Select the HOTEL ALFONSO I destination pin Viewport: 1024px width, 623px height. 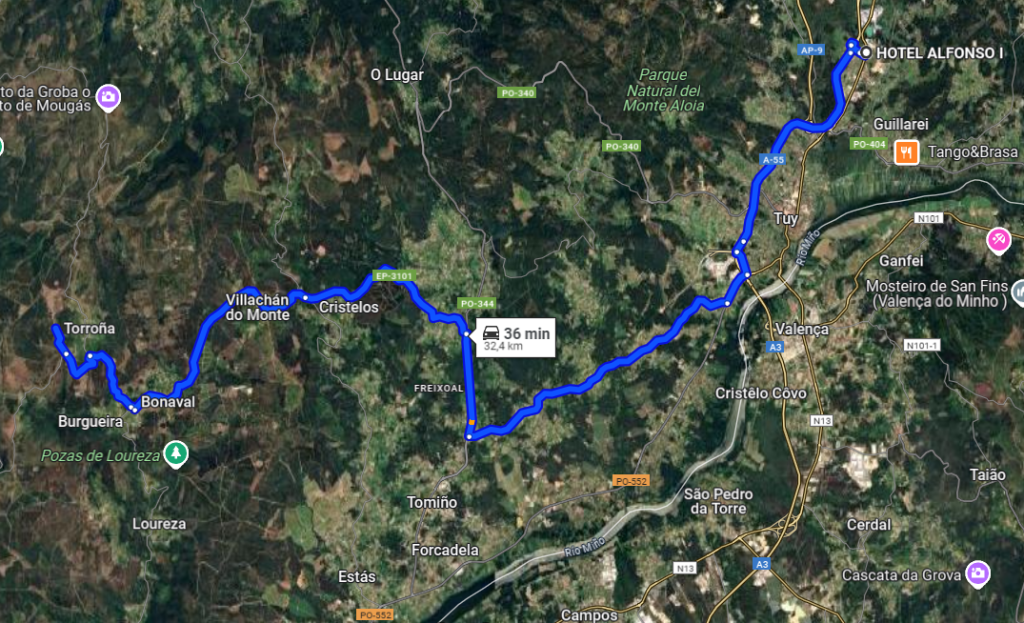pos(865,52)
